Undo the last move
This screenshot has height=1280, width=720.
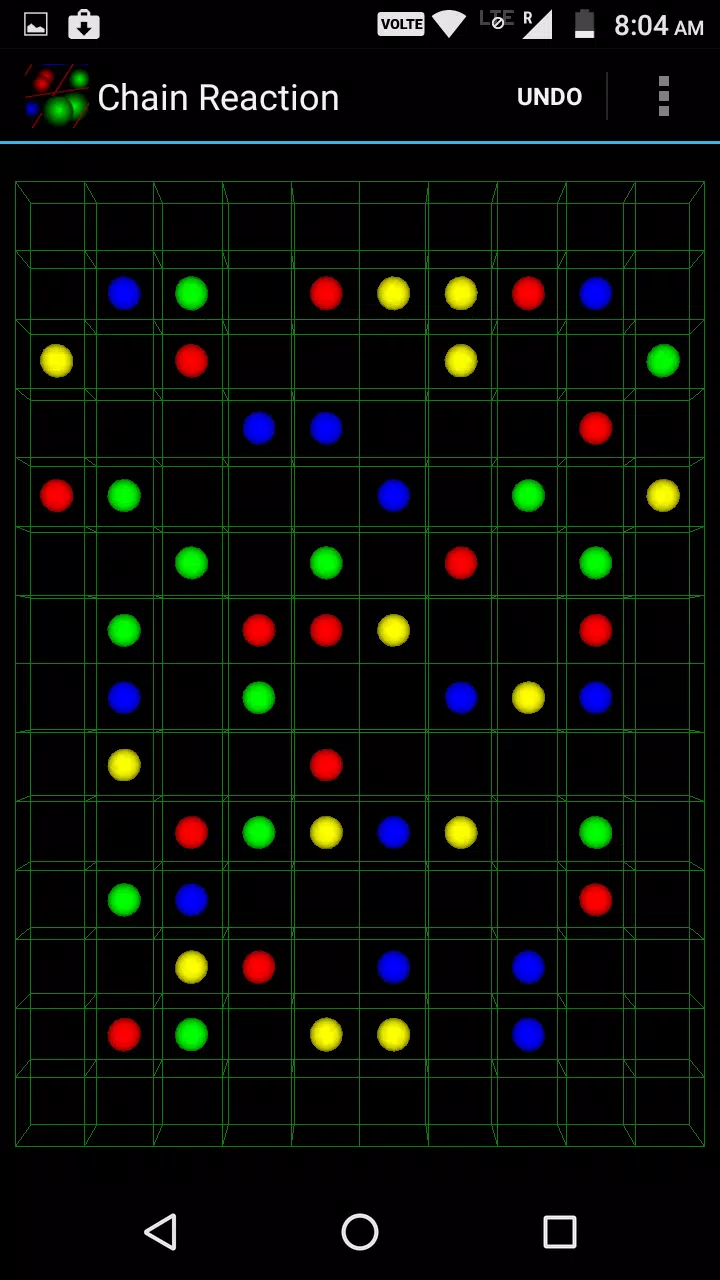(x=549, y=97)
